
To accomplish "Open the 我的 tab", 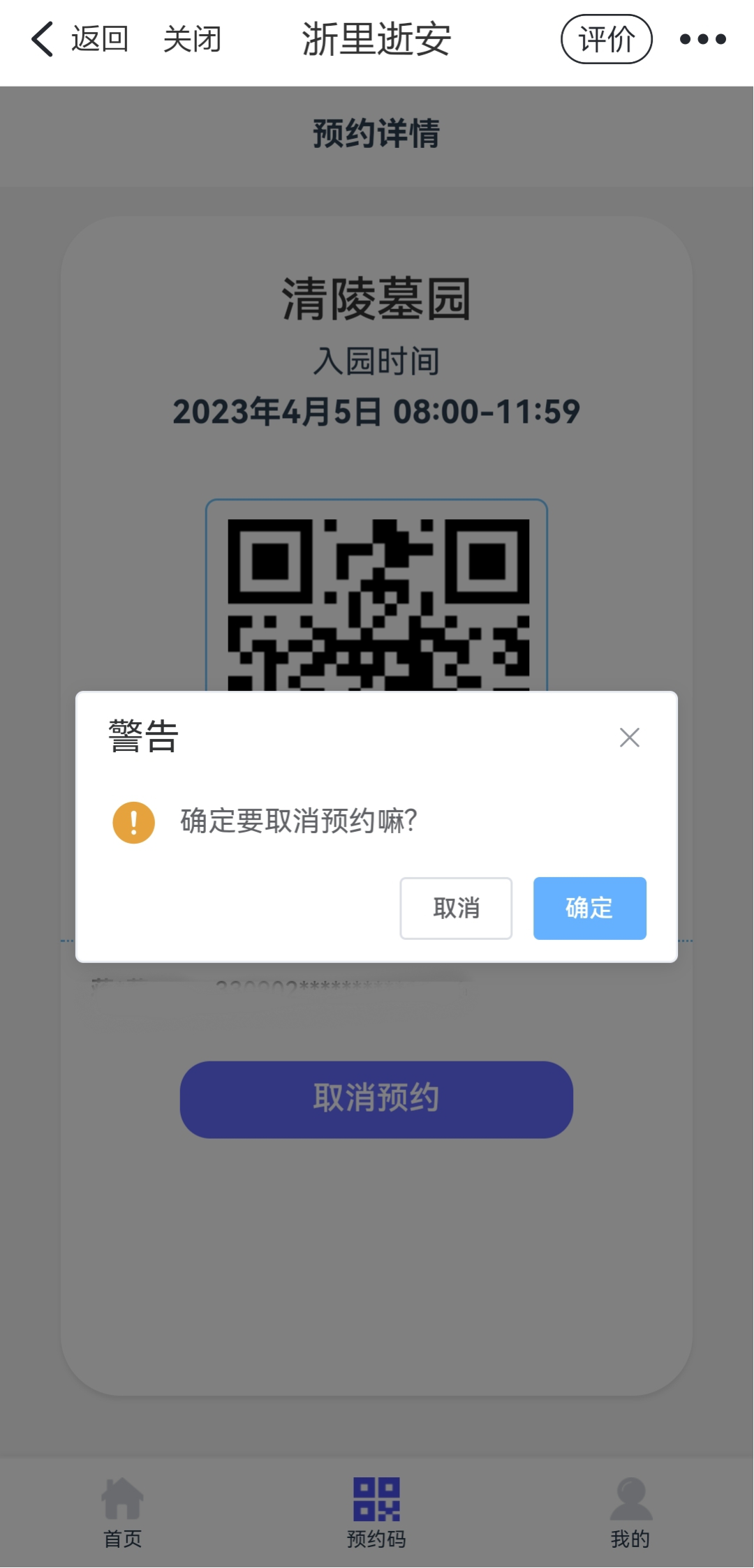I will (x=630, y=1513).
